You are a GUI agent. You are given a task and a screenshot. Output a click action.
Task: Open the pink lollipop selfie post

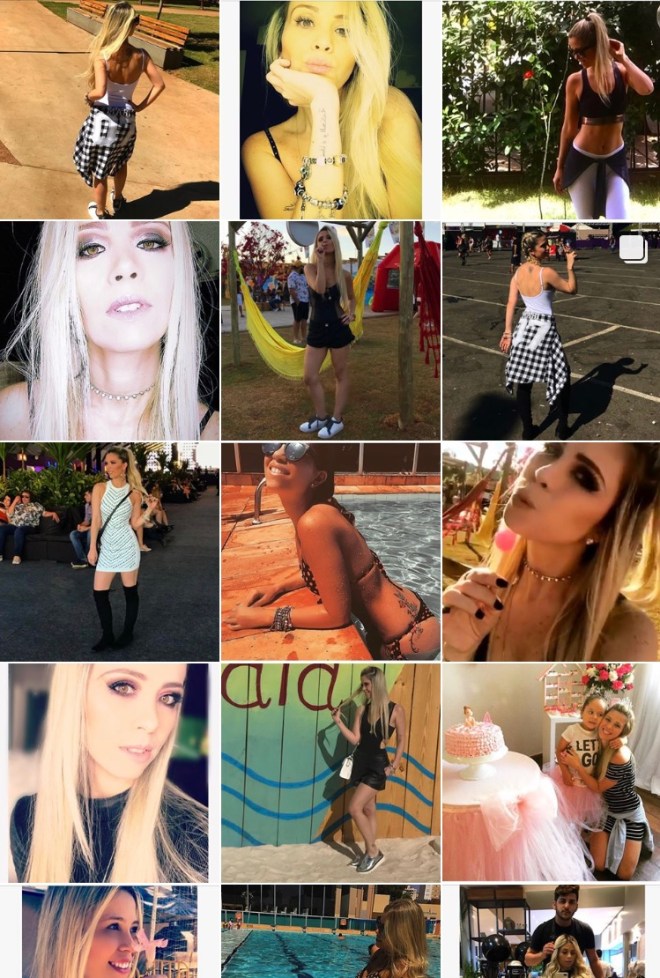click(551, 551)
